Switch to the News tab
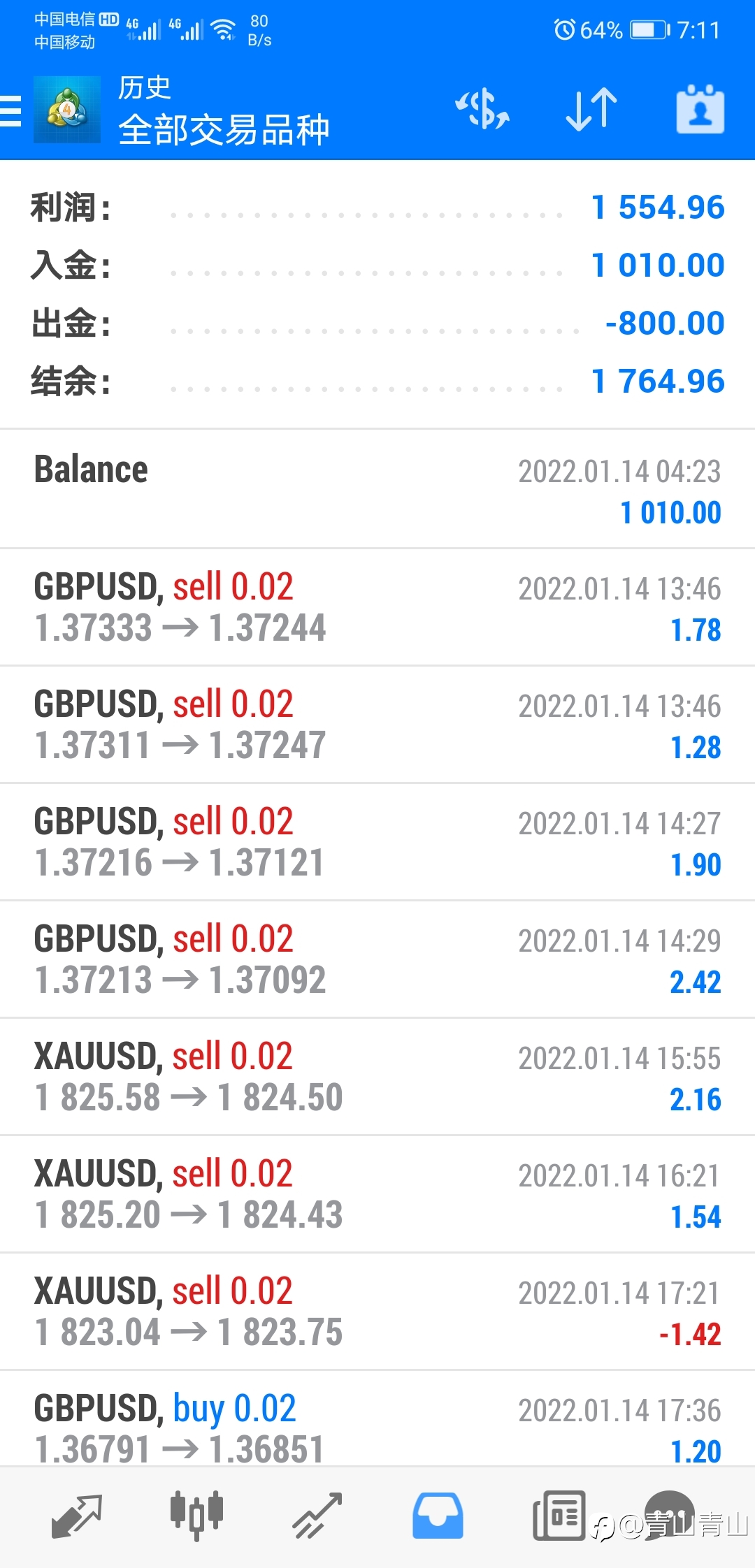The image size is (755, 1568). pyautogui.click(x=559, y=1515)
